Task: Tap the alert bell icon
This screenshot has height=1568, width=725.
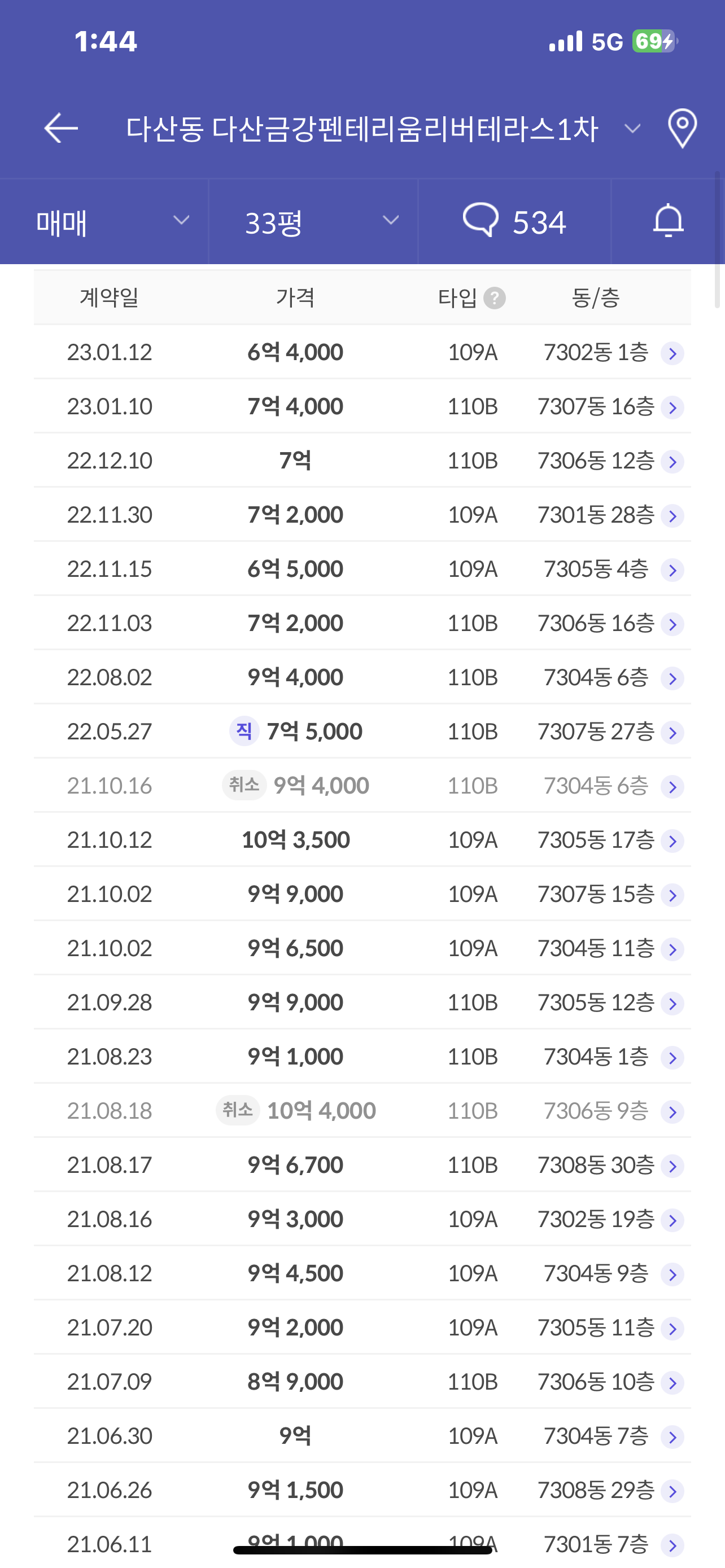Action: (x=668, y=222)
